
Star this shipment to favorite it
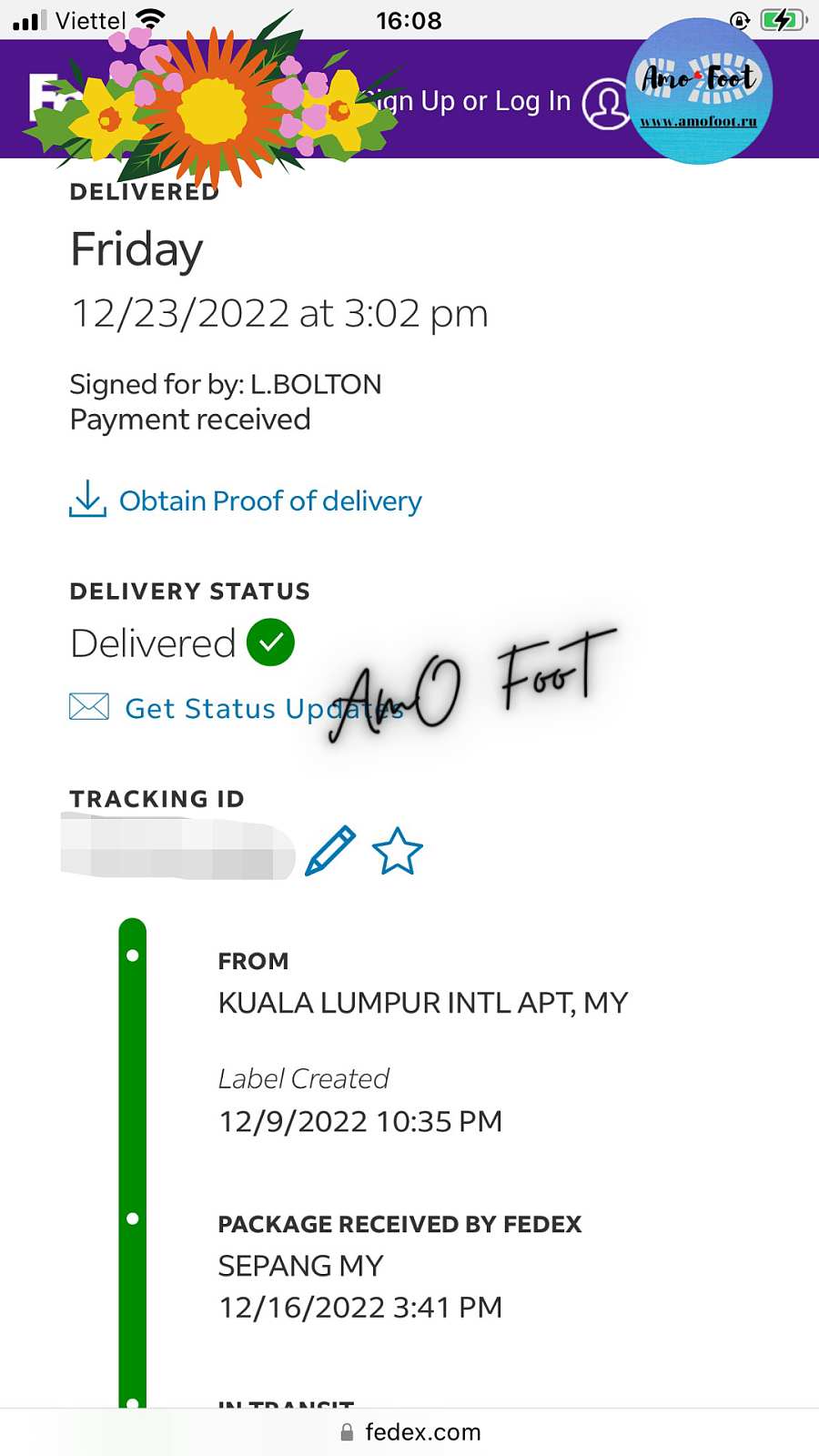[x=398, y=852]
